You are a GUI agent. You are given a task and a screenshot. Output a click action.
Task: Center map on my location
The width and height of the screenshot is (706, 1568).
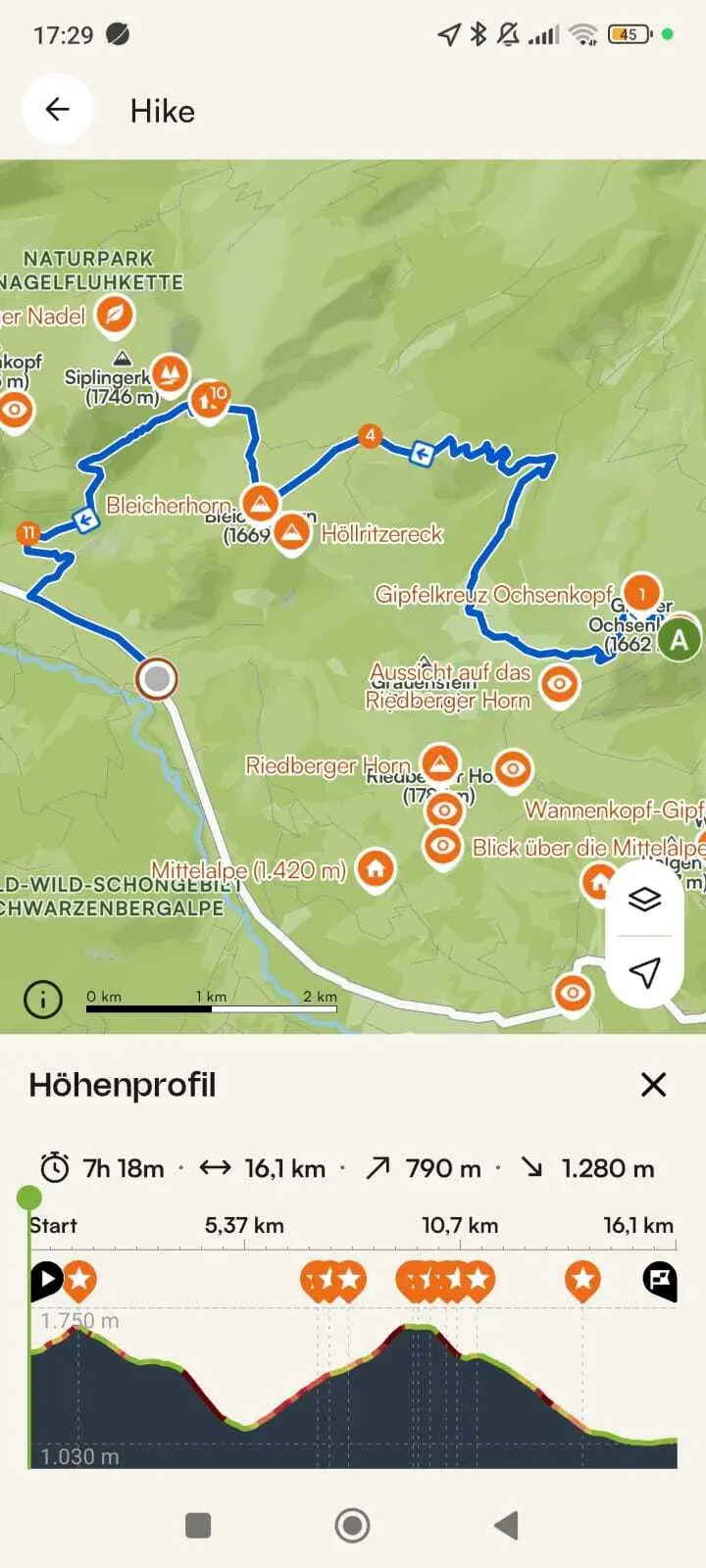point(644,972)
